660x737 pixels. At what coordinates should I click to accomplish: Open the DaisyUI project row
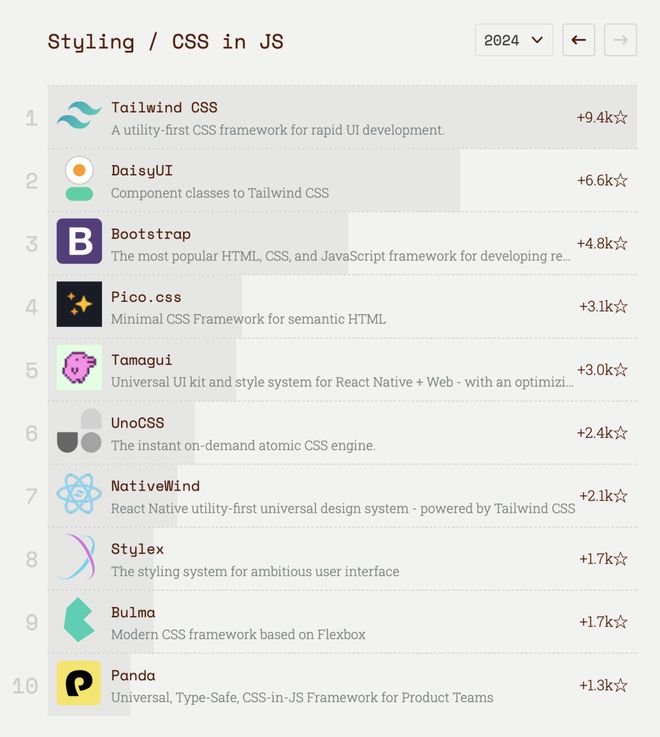click(142, 171)
